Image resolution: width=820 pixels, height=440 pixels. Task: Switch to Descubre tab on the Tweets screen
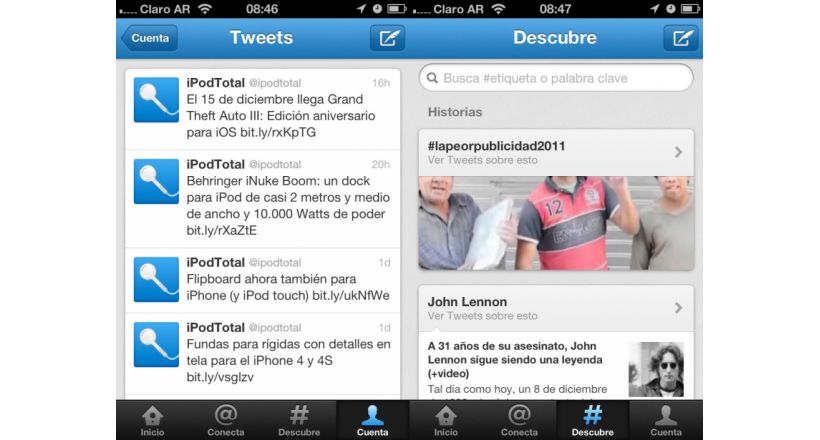(x=299, y=420)
